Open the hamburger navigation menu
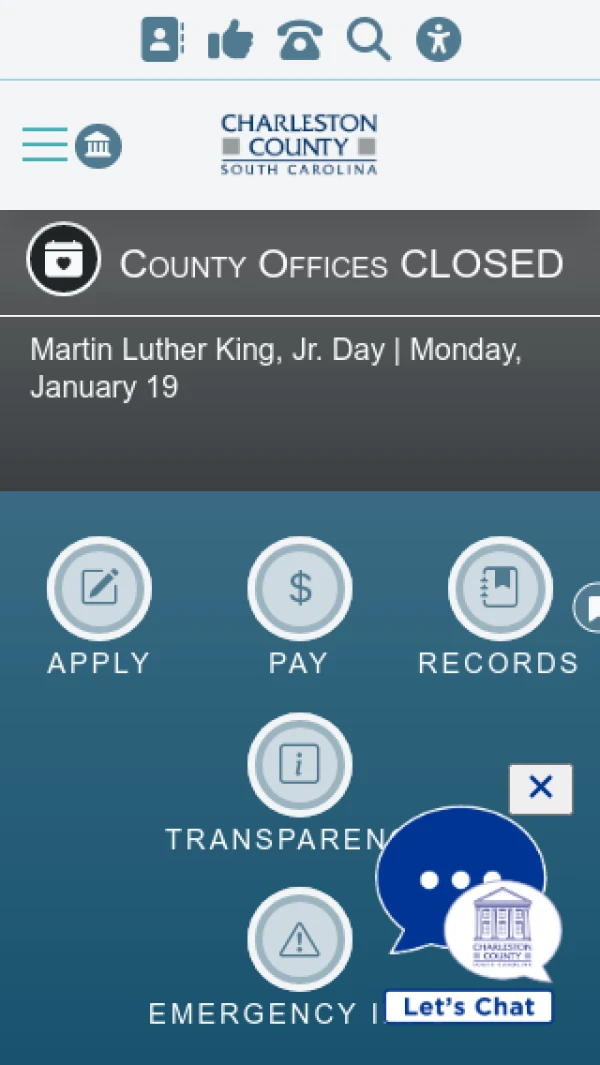Screen dimensions: 600x1065 coord(45,145)
